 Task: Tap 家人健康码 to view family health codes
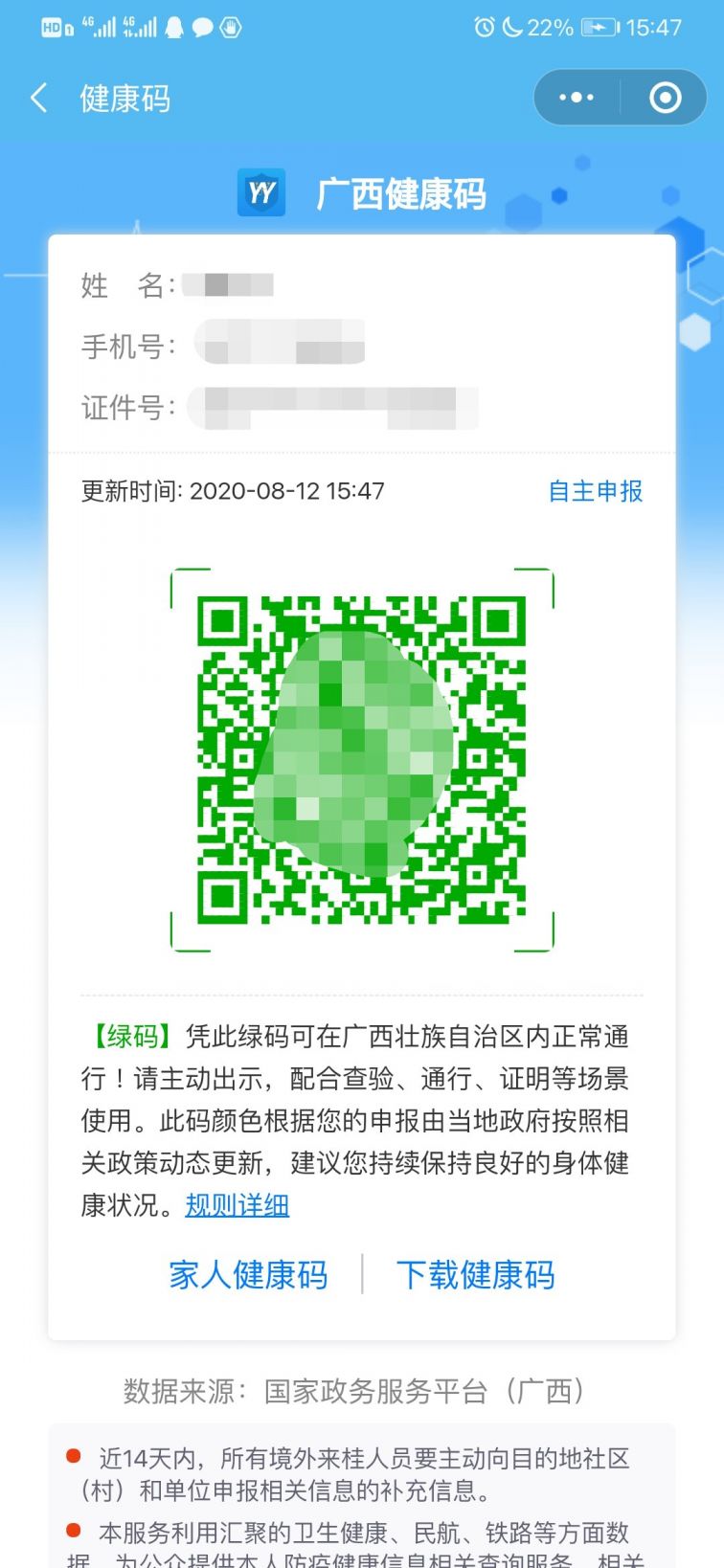pyautogui.click(x=248, y=1276)
